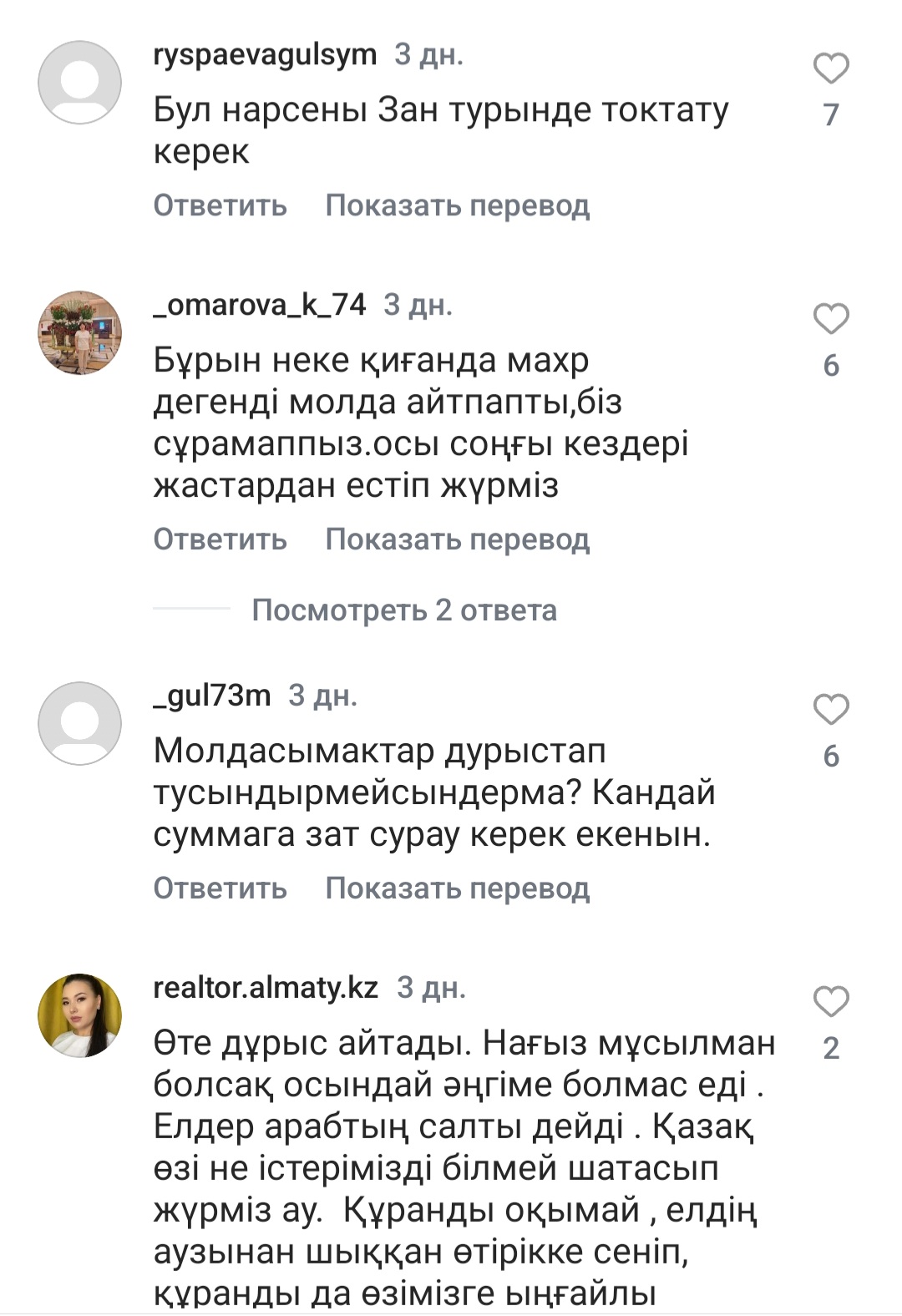Show translation of ryspaevagulsym's comment
Viewport: 902px width, 1316px height.
(x=457, y=205)
